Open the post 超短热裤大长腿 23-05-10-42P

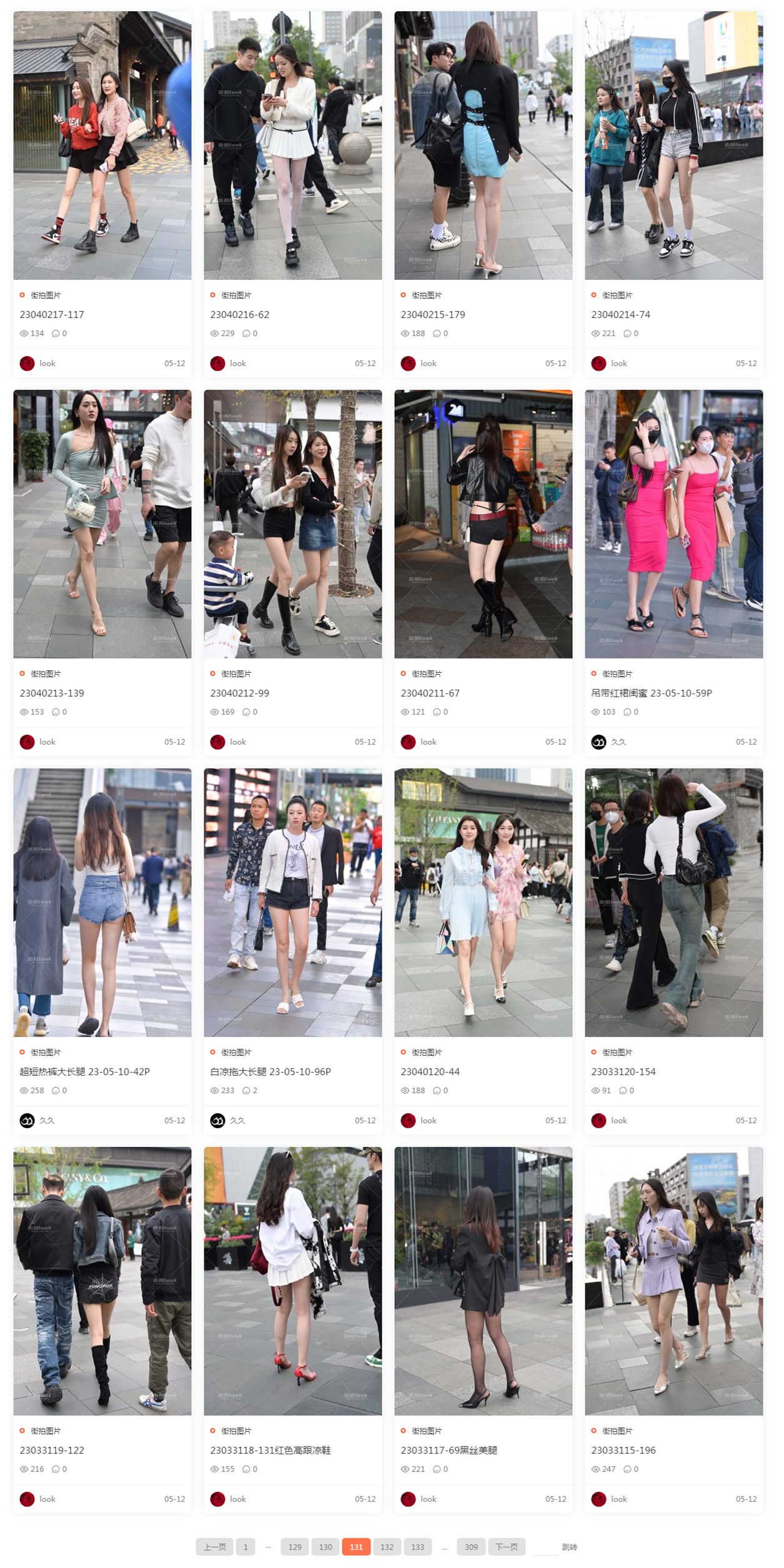84,1071
